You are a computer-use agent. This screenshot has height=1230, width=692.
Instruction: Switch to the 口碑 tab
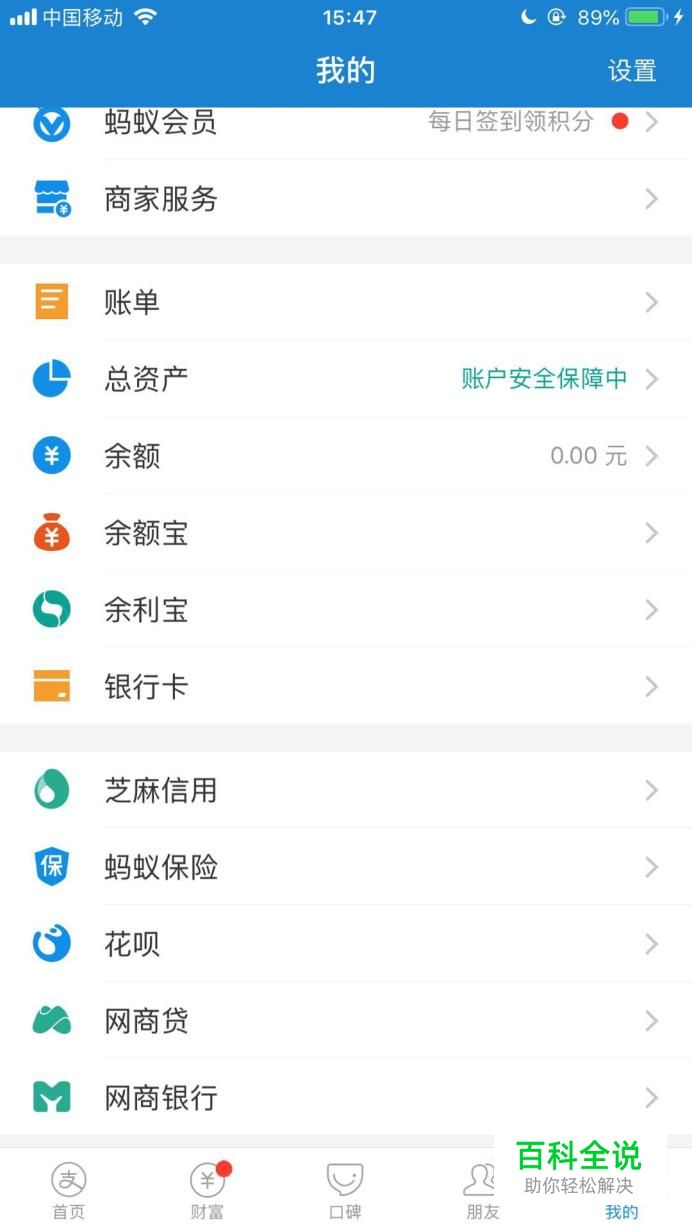(x=345, y=1190)
